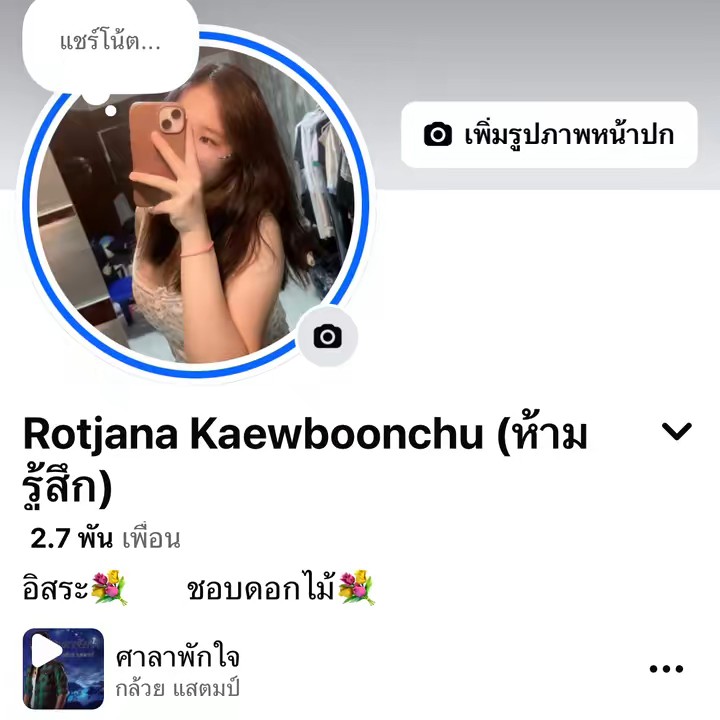The width and height of the screenshot is (720, 720).
Task: View the 2.7 พัน เพื่อน friends list
Action: [106, 539]
